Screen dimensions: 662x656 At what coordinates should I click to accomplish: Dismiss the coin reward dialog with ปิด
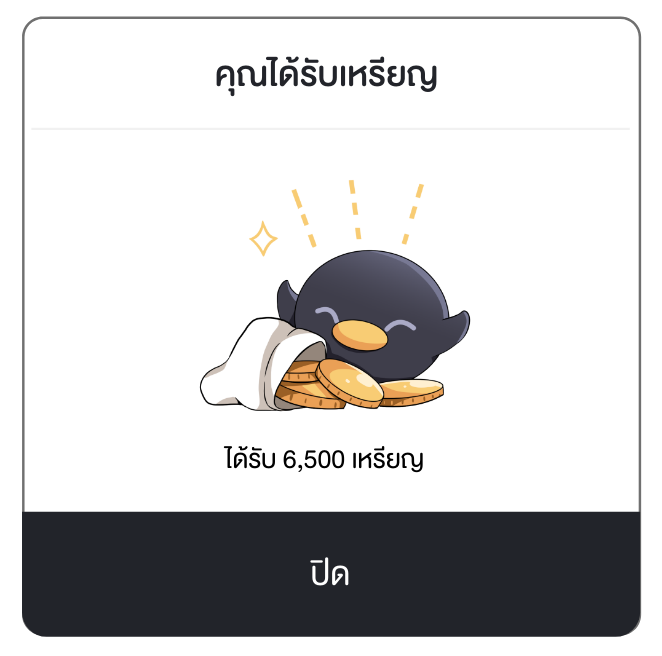pos(330,574)
